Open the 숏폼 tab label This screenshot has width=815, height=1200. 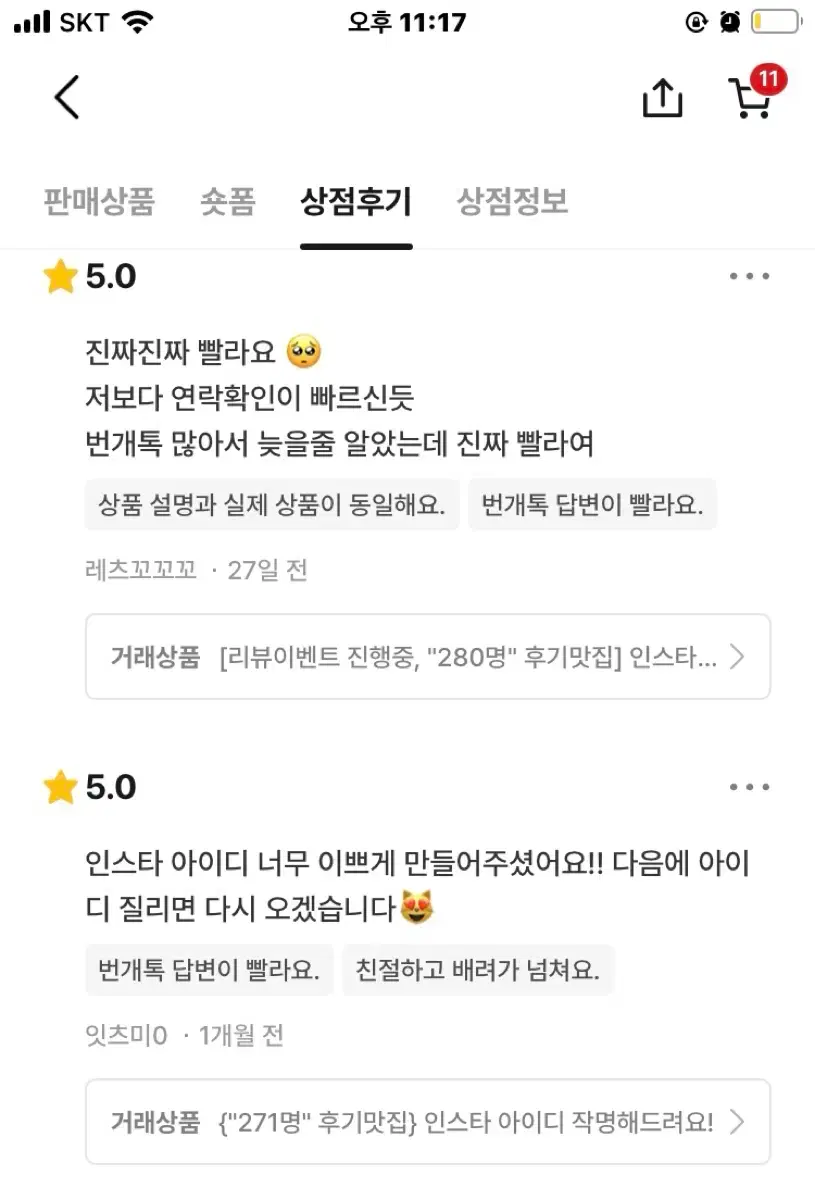click(227, 202)
